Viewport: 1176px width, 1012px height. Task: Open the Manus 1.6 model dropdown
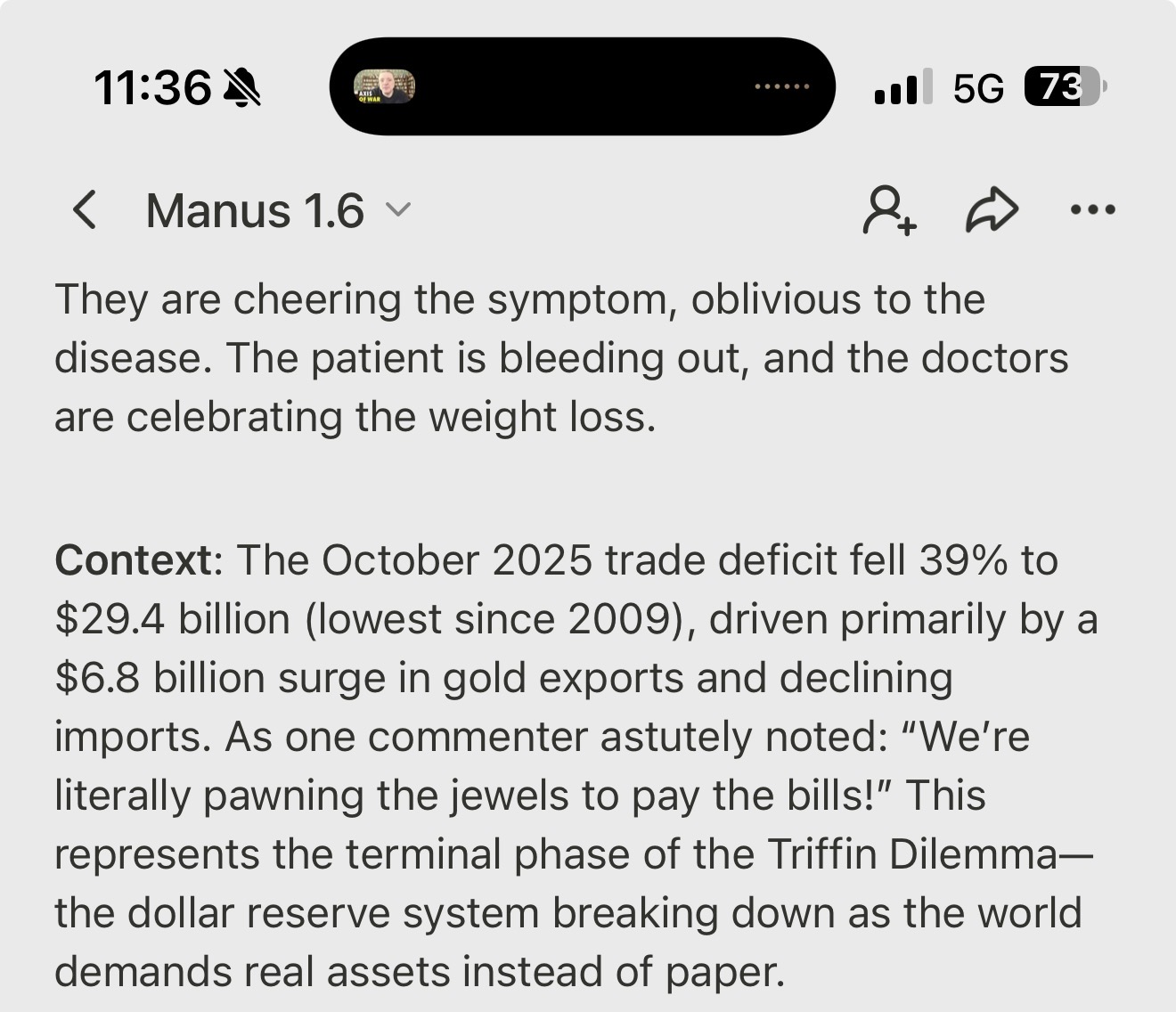(278, 211)
